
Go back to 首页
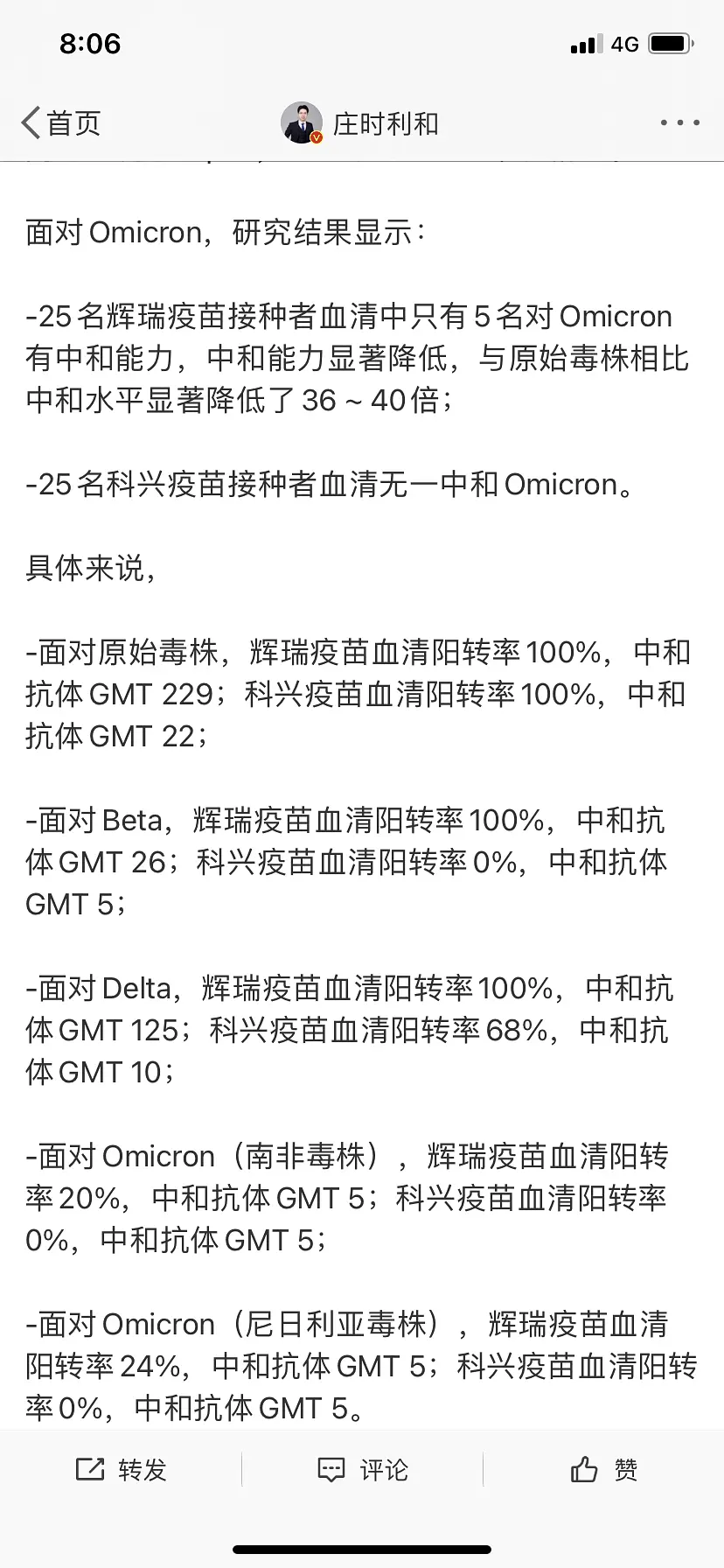tap(61, 123)
